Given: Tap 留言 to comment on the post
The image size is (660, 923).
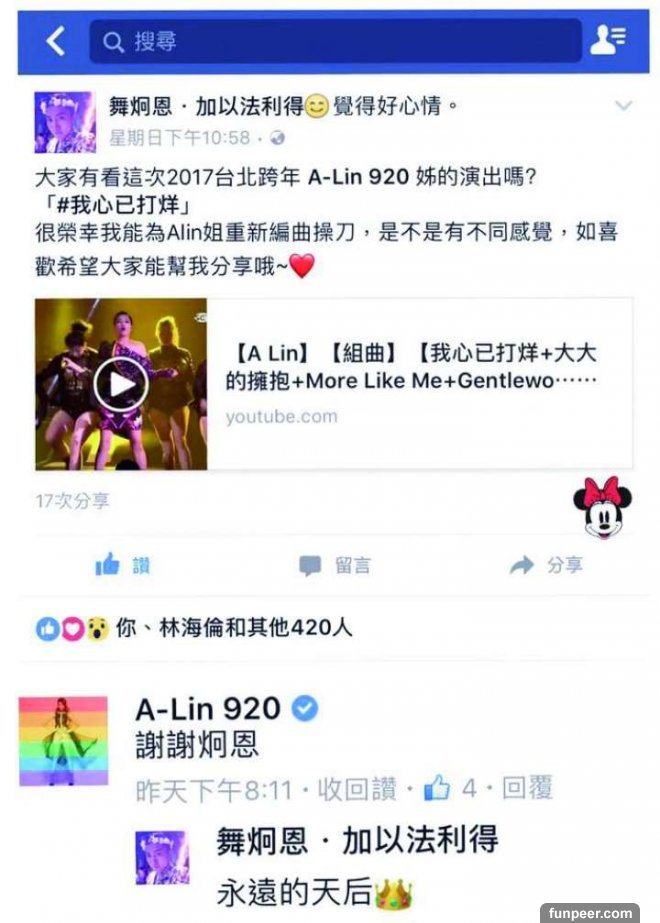Looking at the screenshot, I should [336, 565].
